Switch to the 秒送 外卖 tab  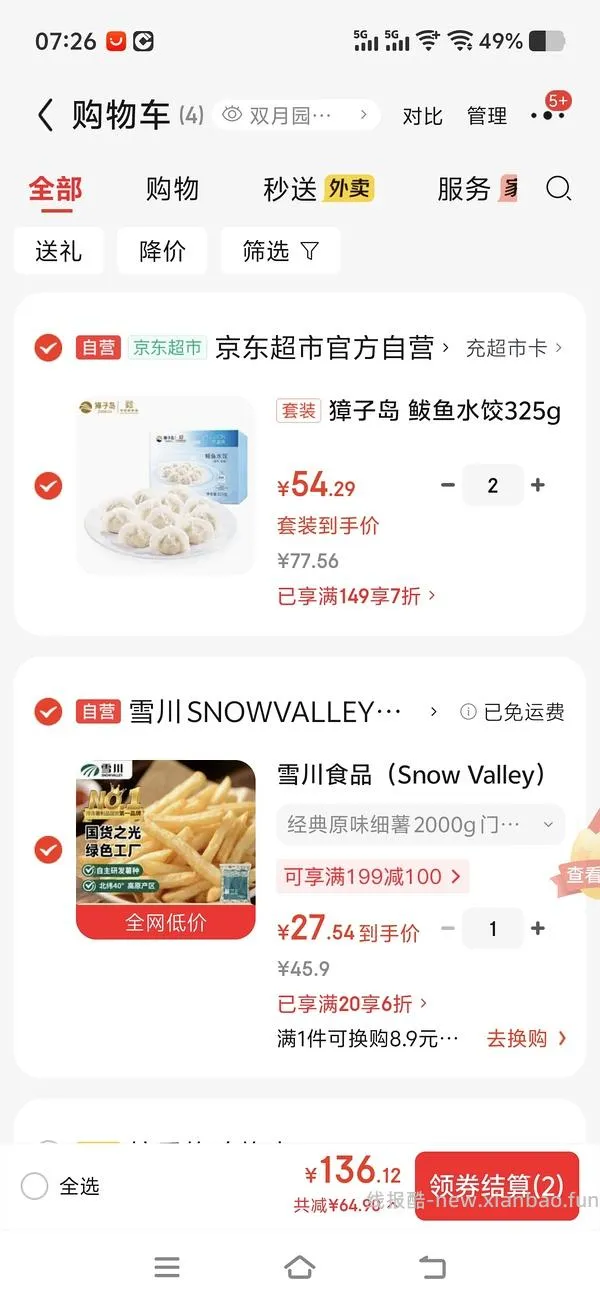click(318, 189)
